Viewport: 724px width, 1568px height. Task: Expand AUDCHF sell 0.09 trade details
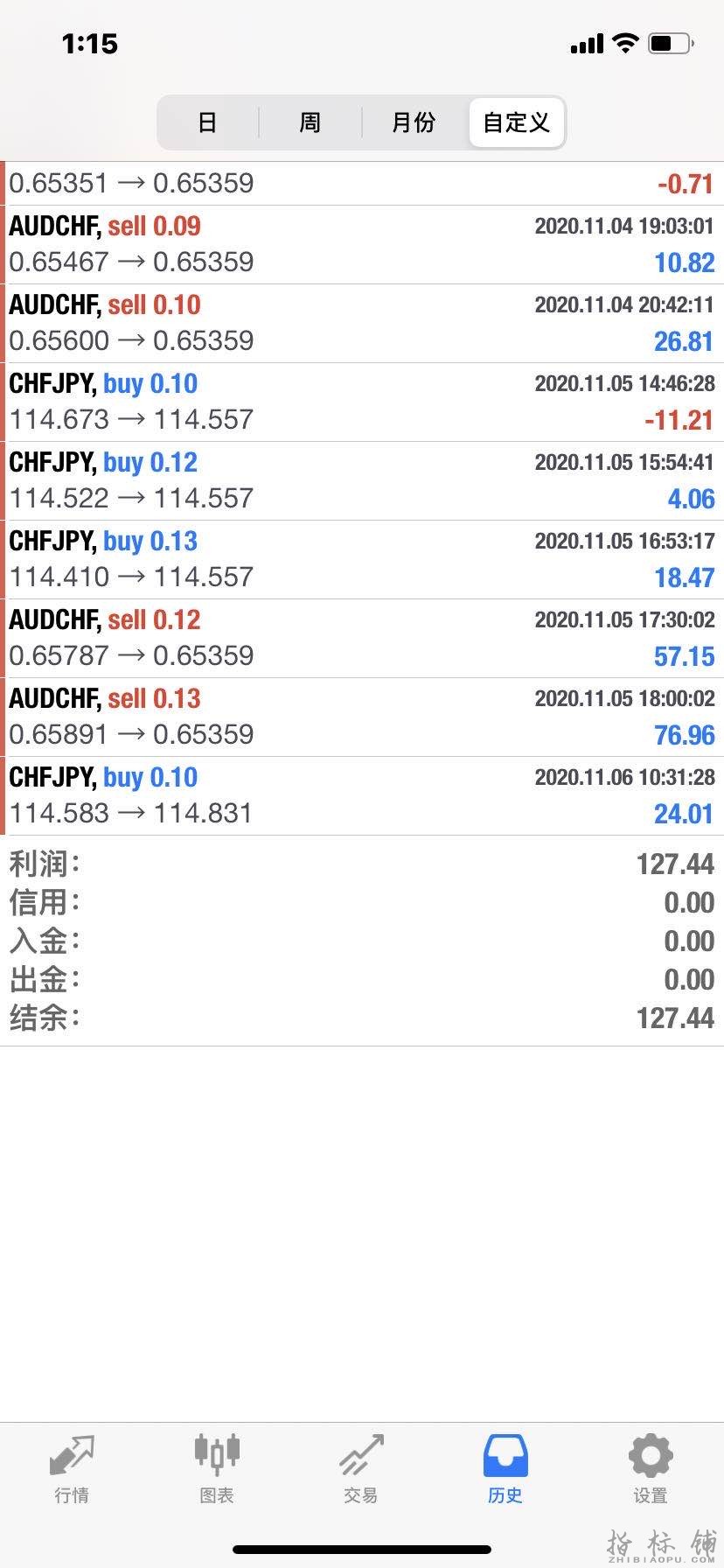pyautogui.click(x=362, y=244)
